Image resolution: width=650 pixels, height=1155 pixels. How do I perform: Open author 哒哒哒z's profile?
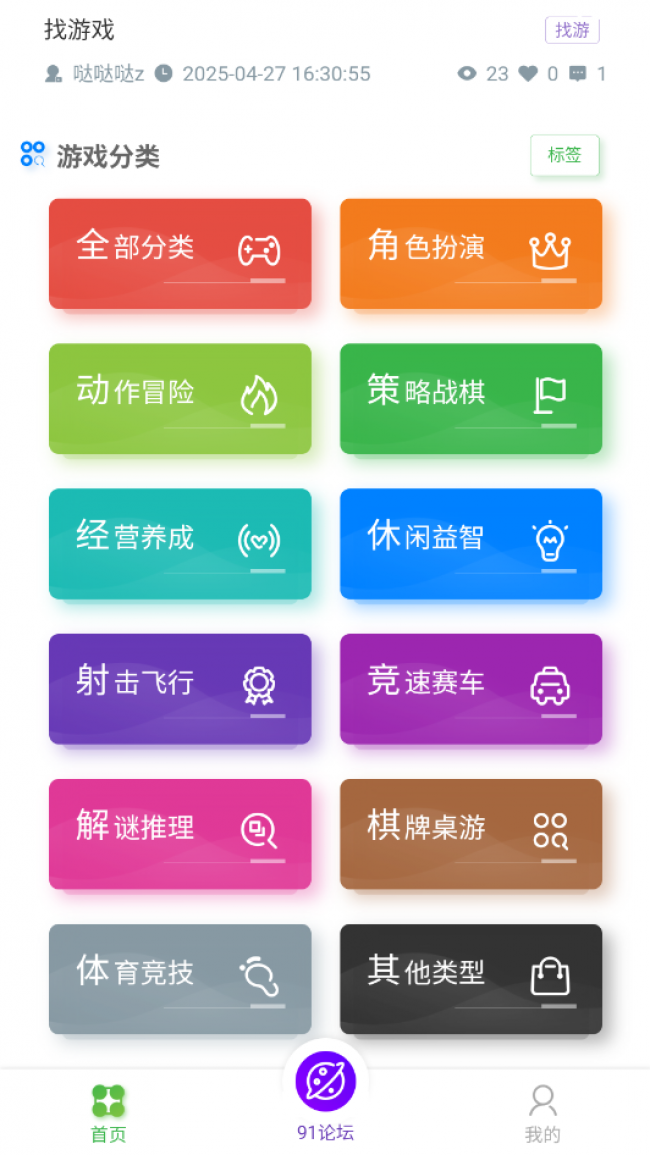tap(108, 73)
